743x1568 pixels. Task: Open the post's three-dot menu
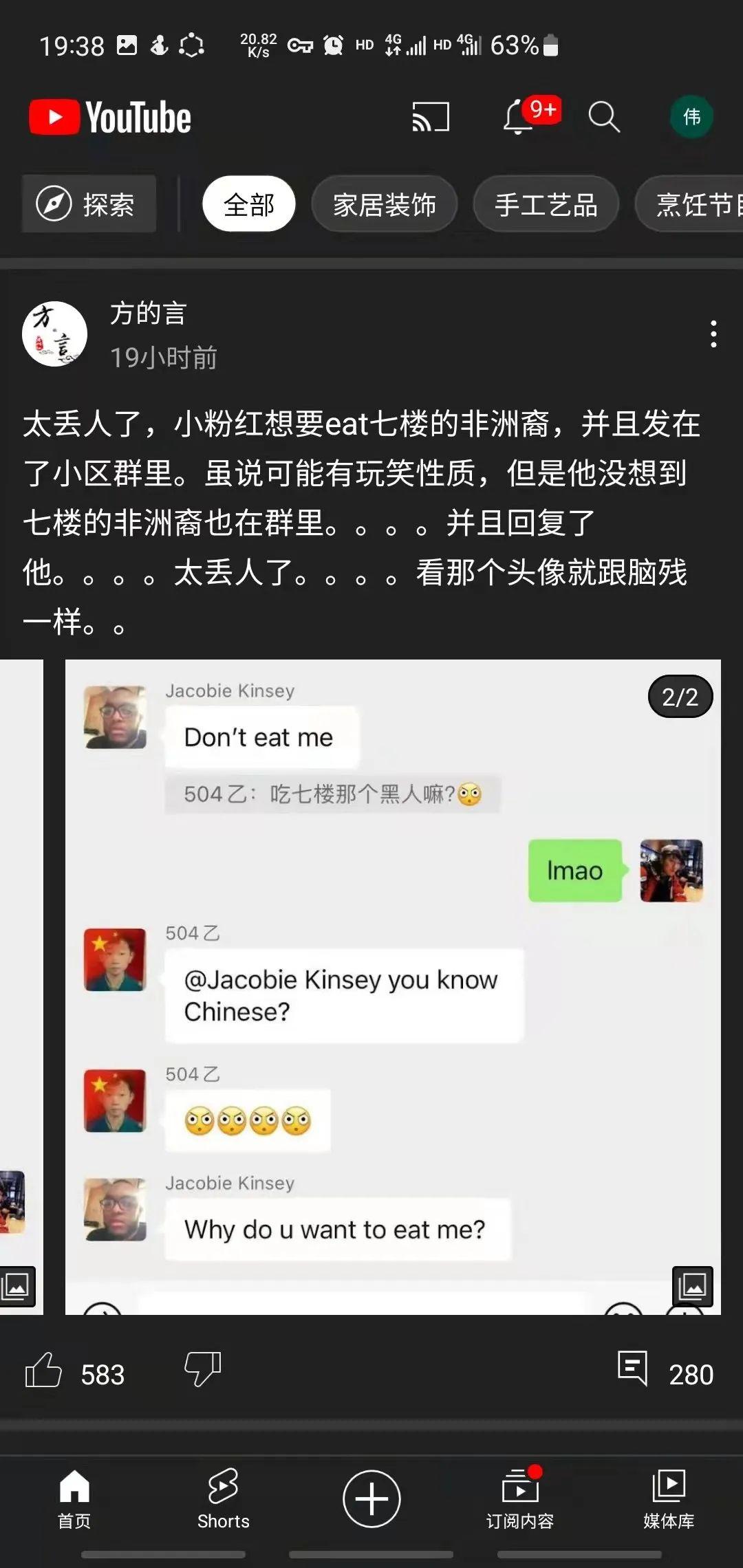(x=713, y=334)
